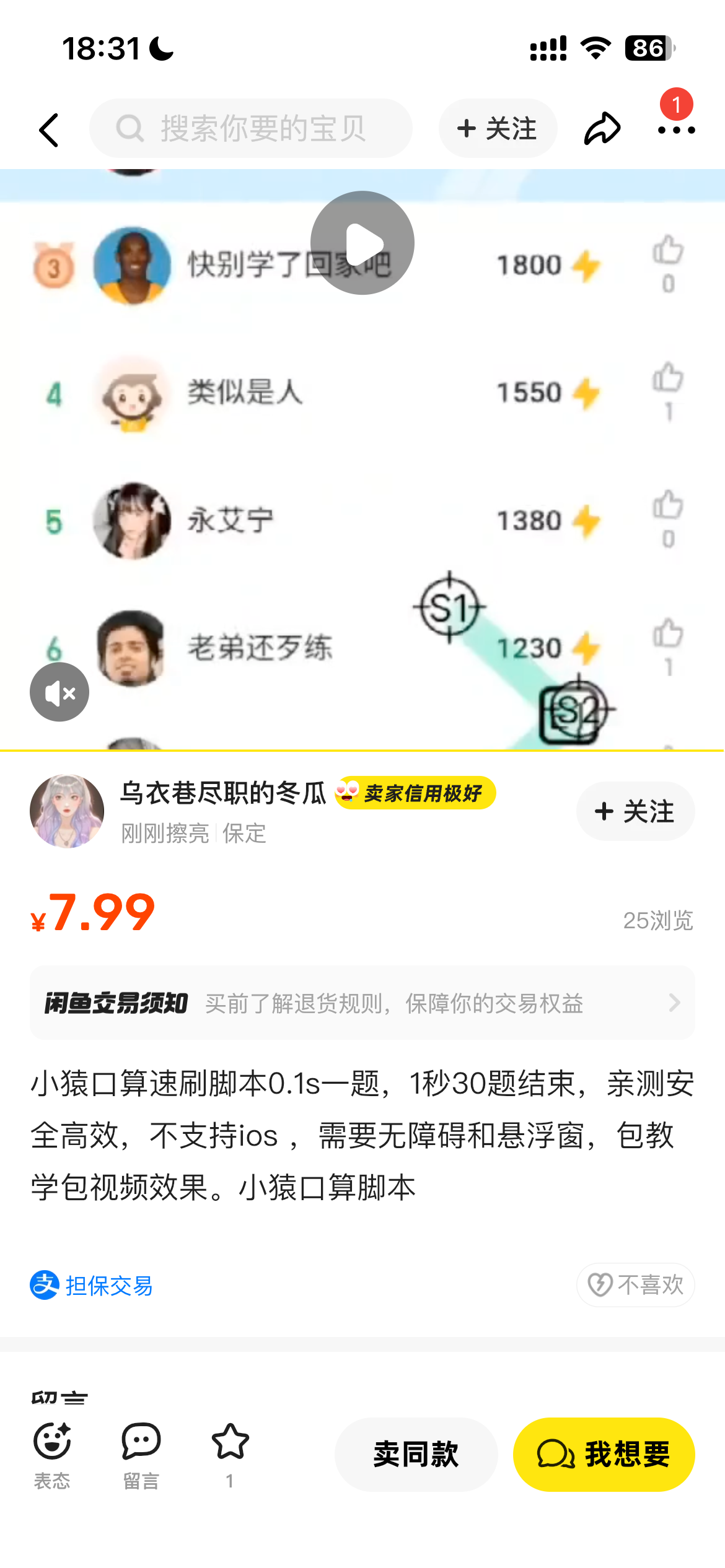Tap 表态 to react to the listing
Screen dimensions: 725x1568
52,1454
